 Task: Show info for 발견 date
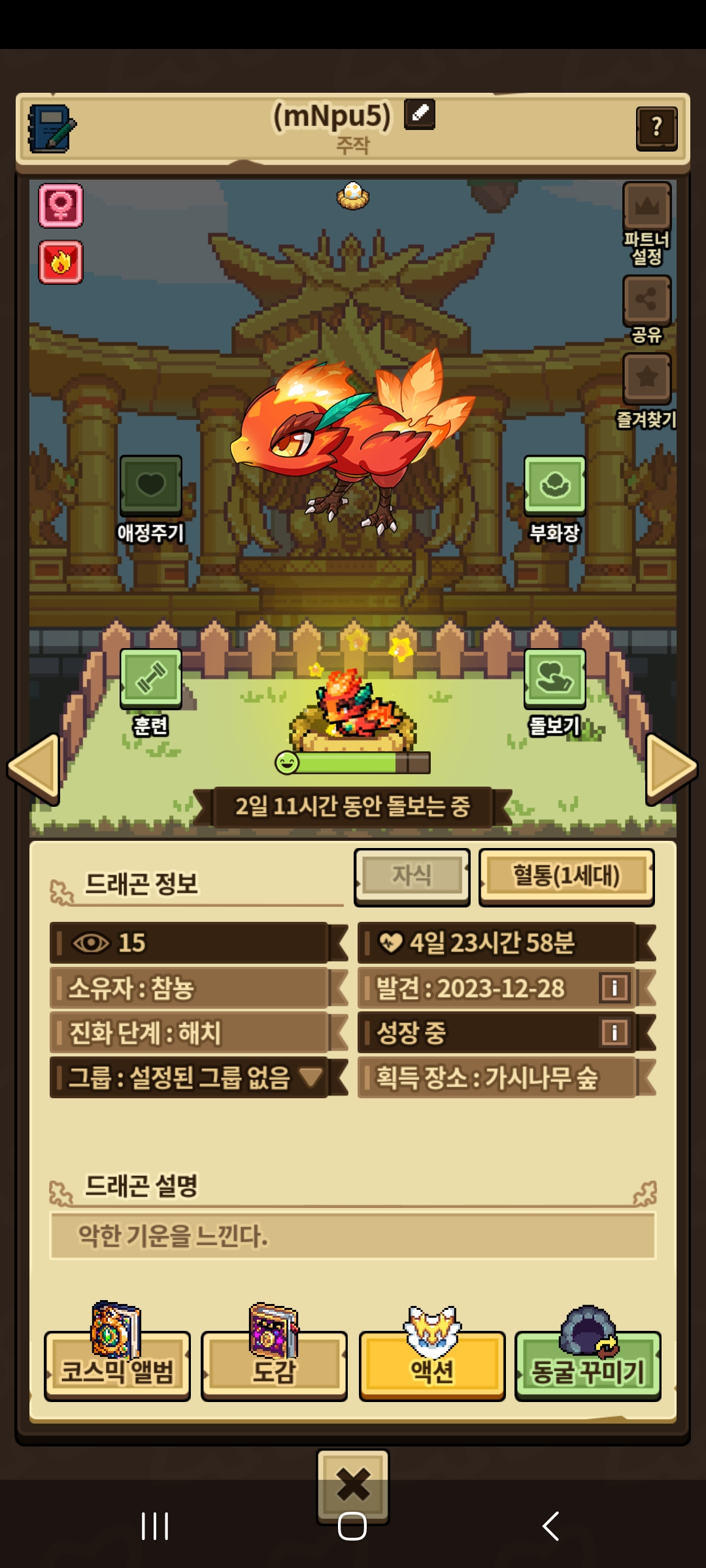click(x=614, y=988)
